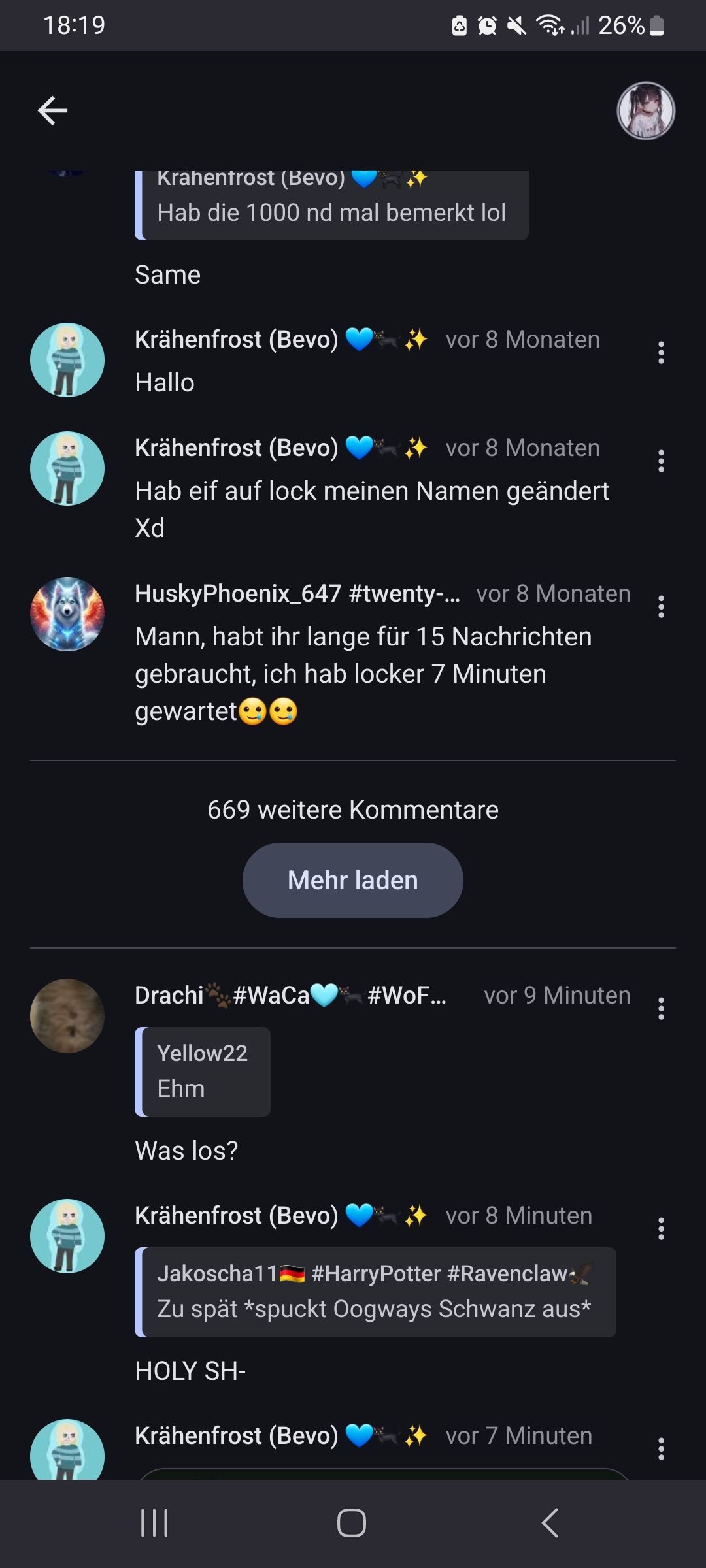
Task: Open Krähenfrost's avatar beside the "Hallo" comment
Action: coord(67,360)
